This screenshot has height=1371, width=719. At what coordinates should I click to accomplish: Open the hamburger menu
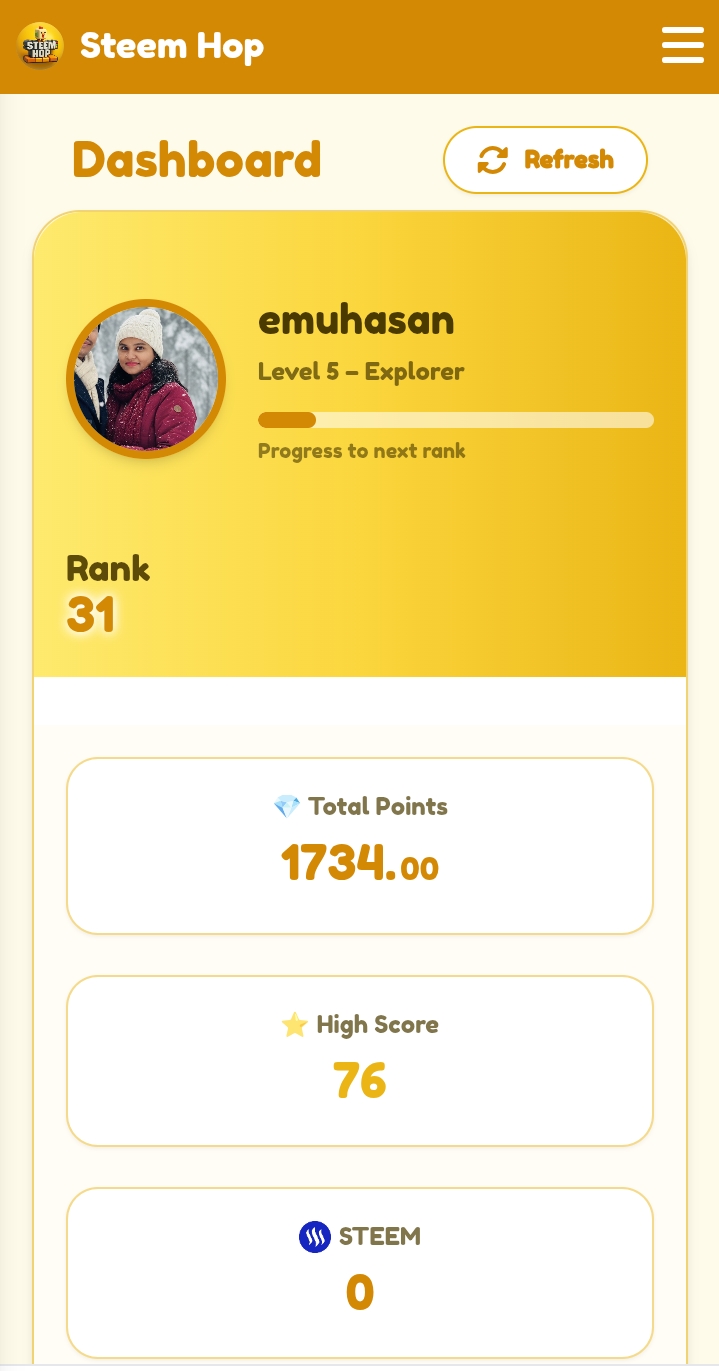(682, 46)
